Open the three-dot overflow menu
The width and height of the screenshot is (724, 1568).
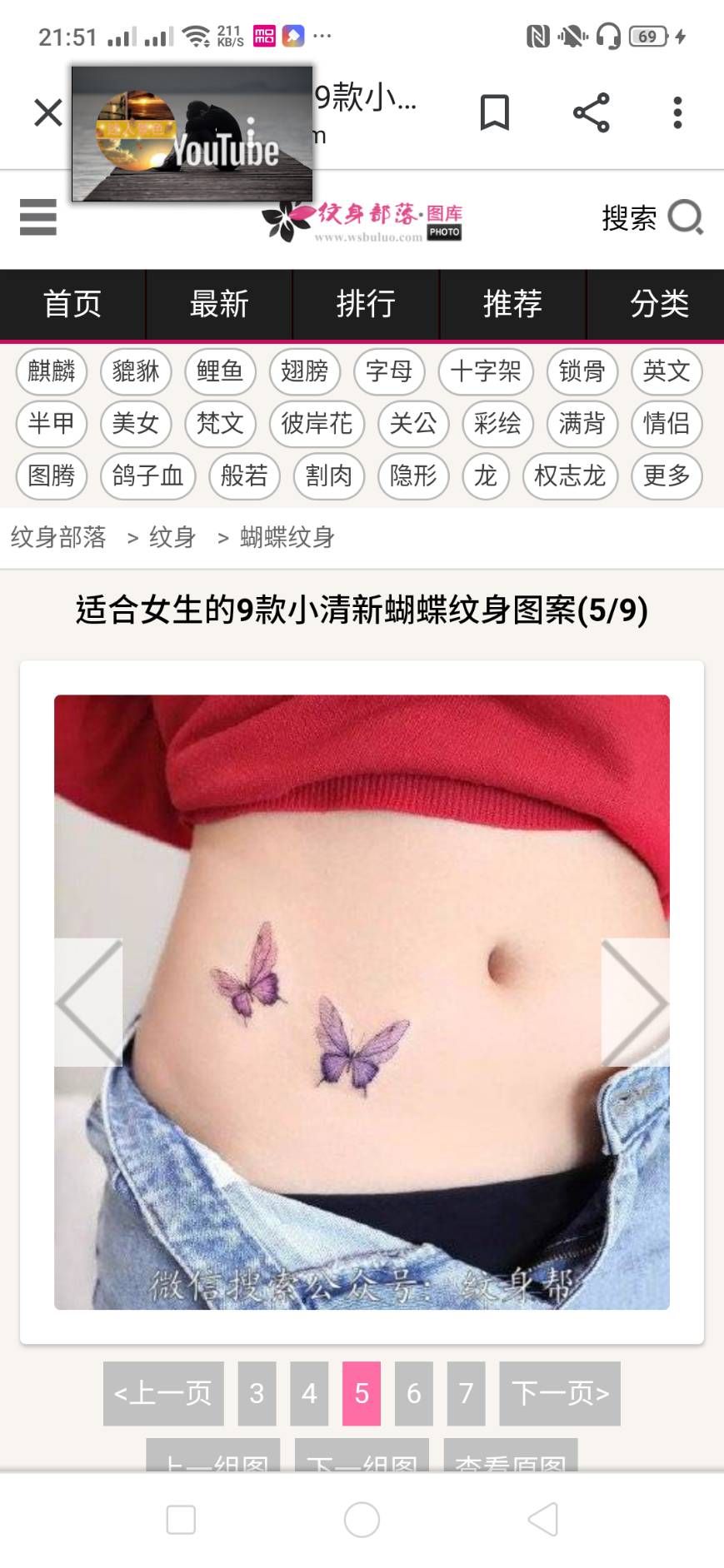click(677, 112)
